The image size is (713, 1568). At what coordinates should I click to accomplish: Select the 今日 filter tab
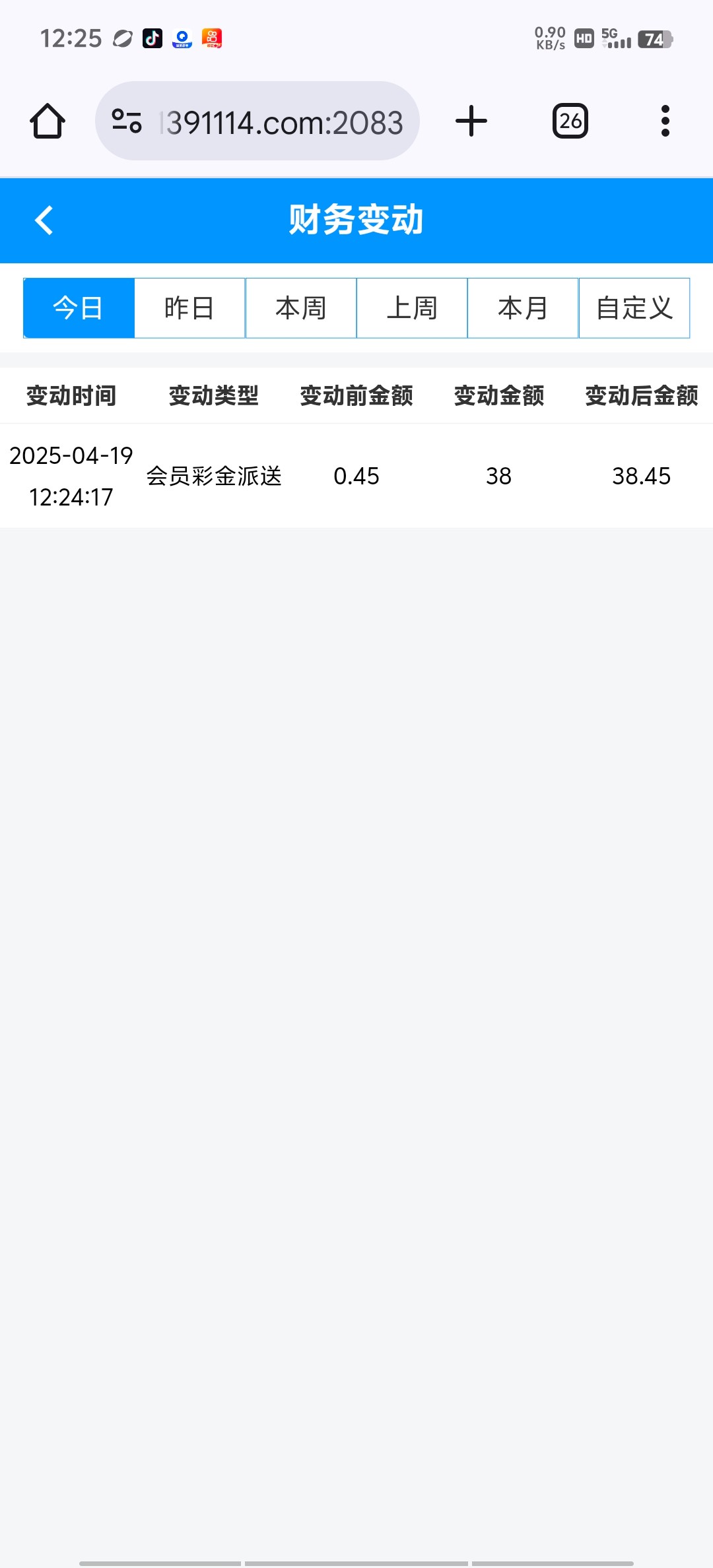tap(79, 308)
